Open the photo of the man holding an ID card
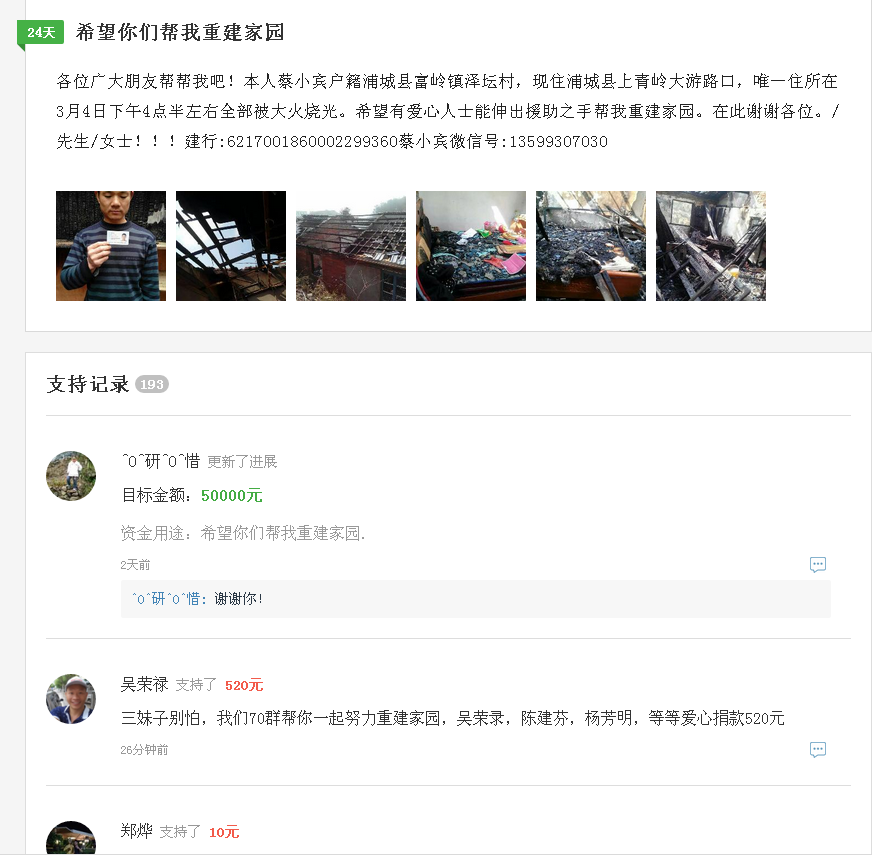872x855 pixels. click(111, 246)
